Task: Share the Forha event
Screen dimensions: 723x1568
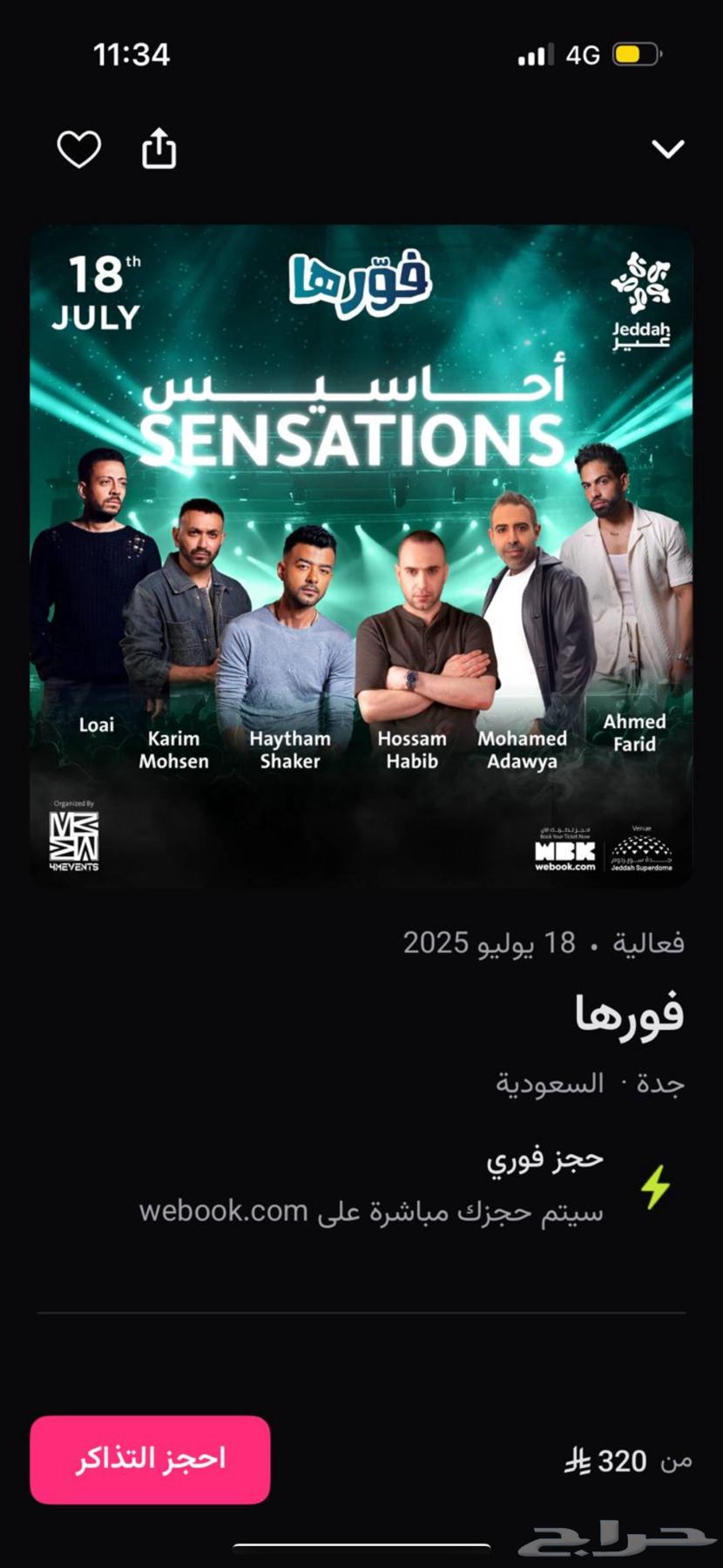Action: click(159, 148)
